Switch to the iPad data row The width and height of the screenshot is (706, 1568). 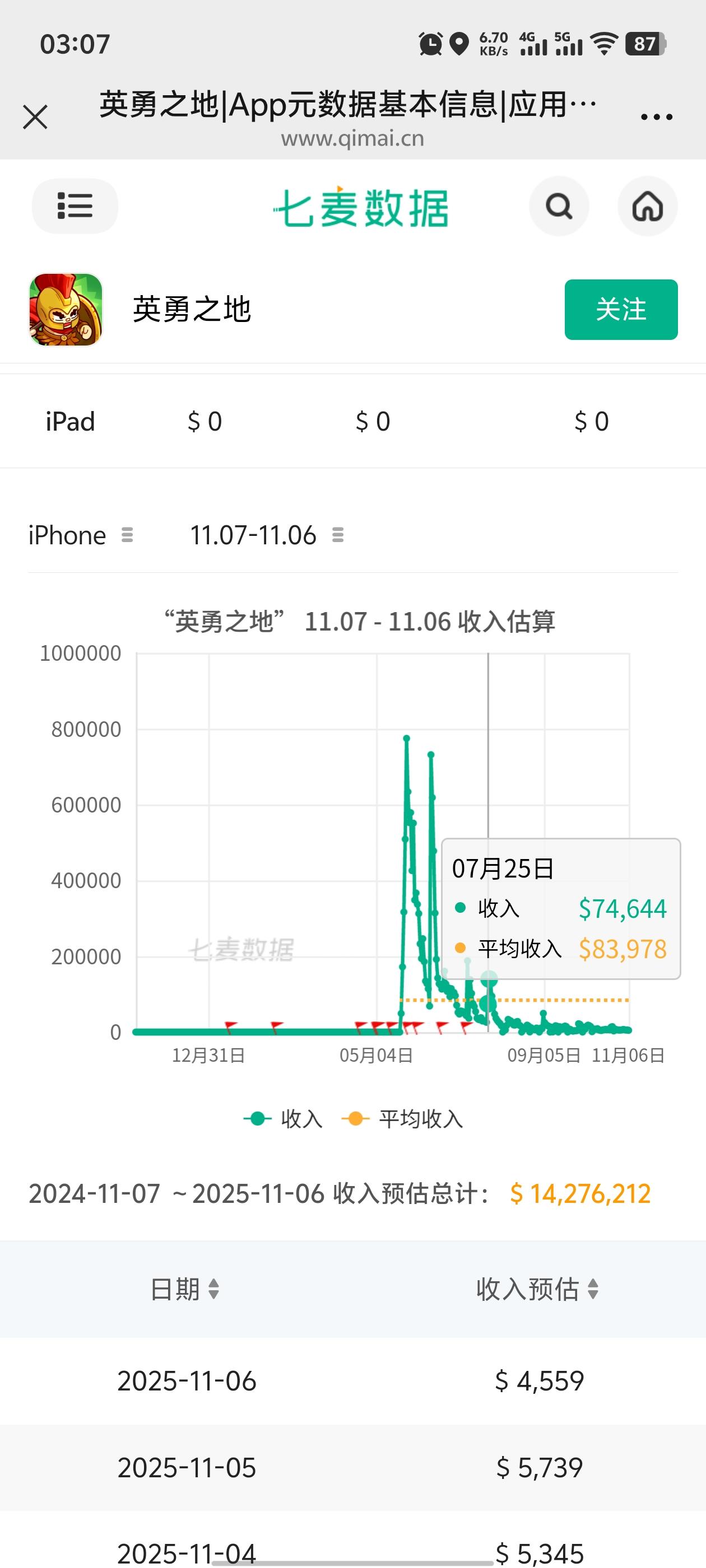(x=69, y=420)
